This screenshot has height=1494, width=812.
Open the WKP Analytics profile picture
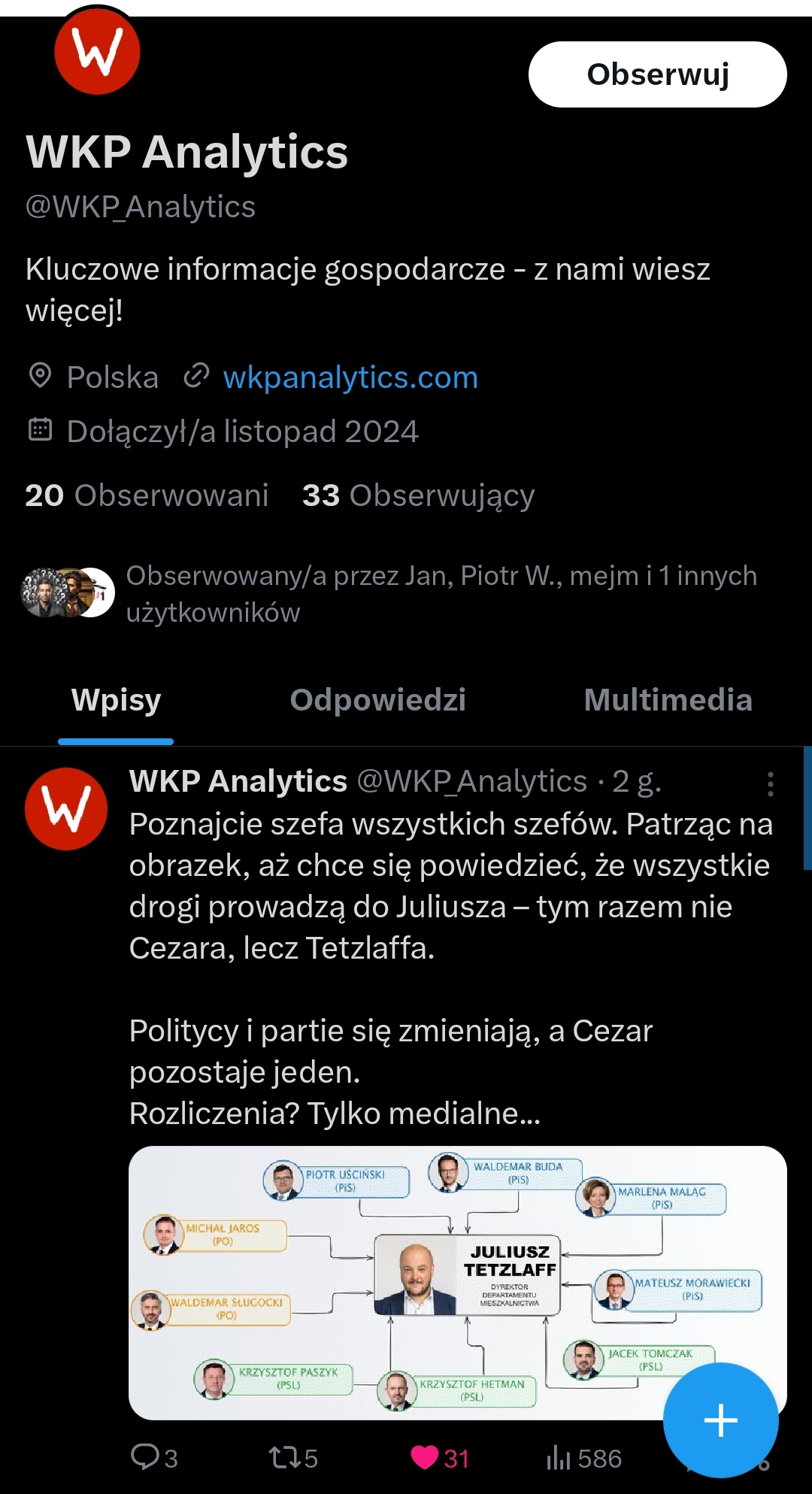[x=98, y=51]
